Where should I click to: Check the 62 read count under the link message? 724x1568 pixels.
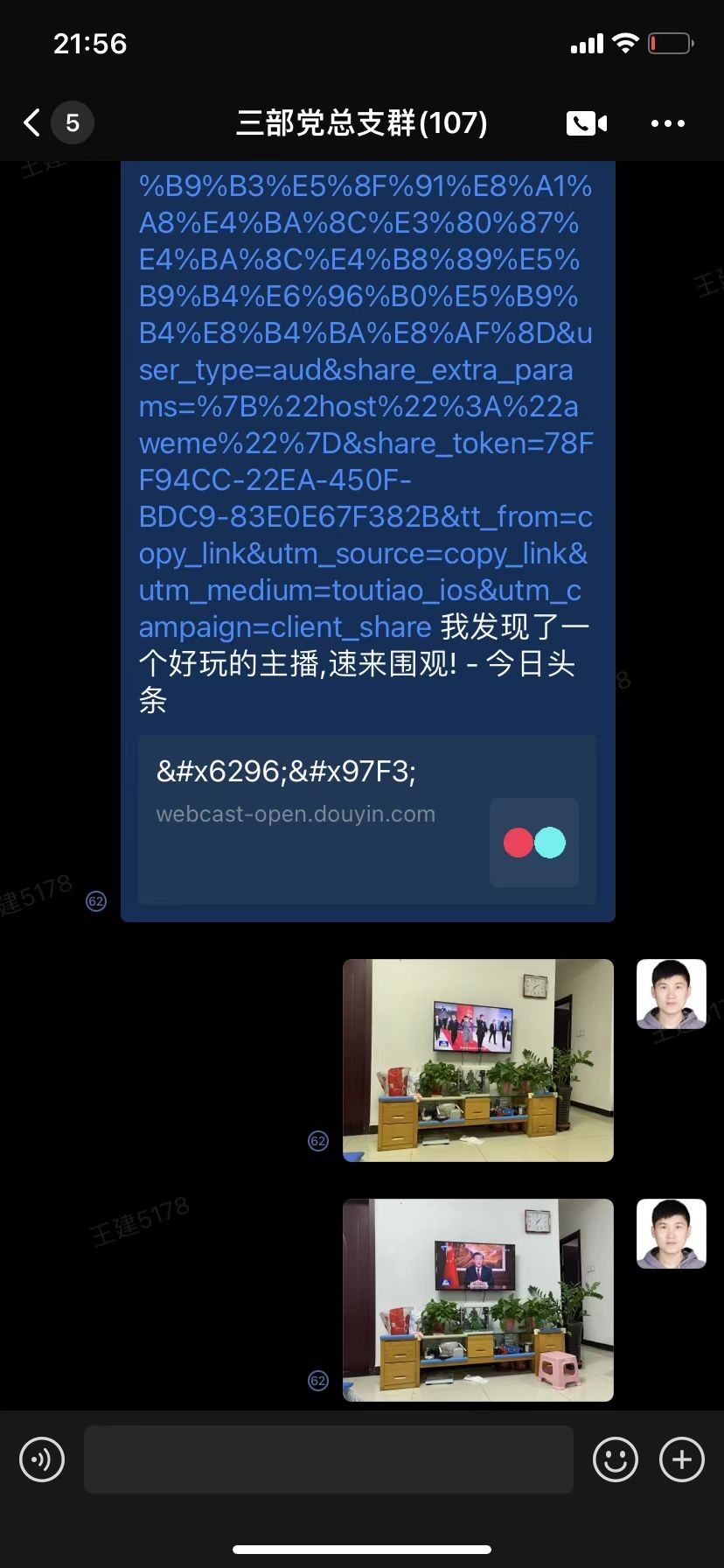point(96,901)
